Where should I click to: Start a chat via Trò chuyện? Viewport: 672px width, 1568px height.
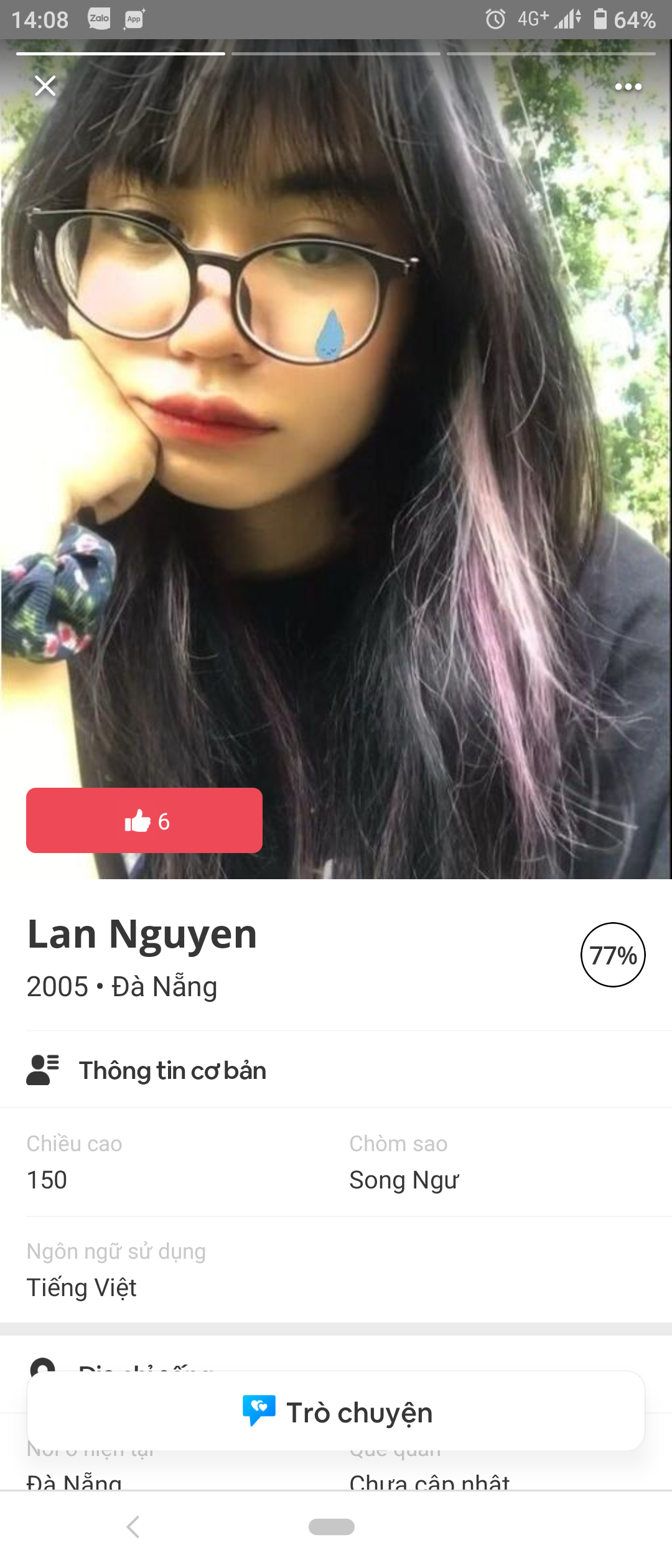click(336, 1412)
